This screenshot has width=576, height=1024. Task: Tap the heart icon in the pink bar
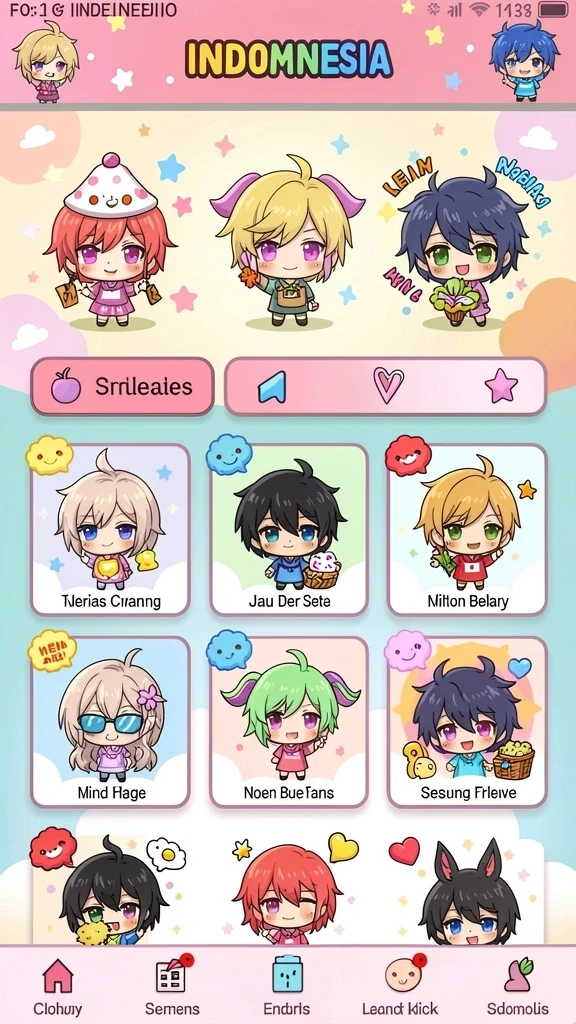[x=388, y=385]
